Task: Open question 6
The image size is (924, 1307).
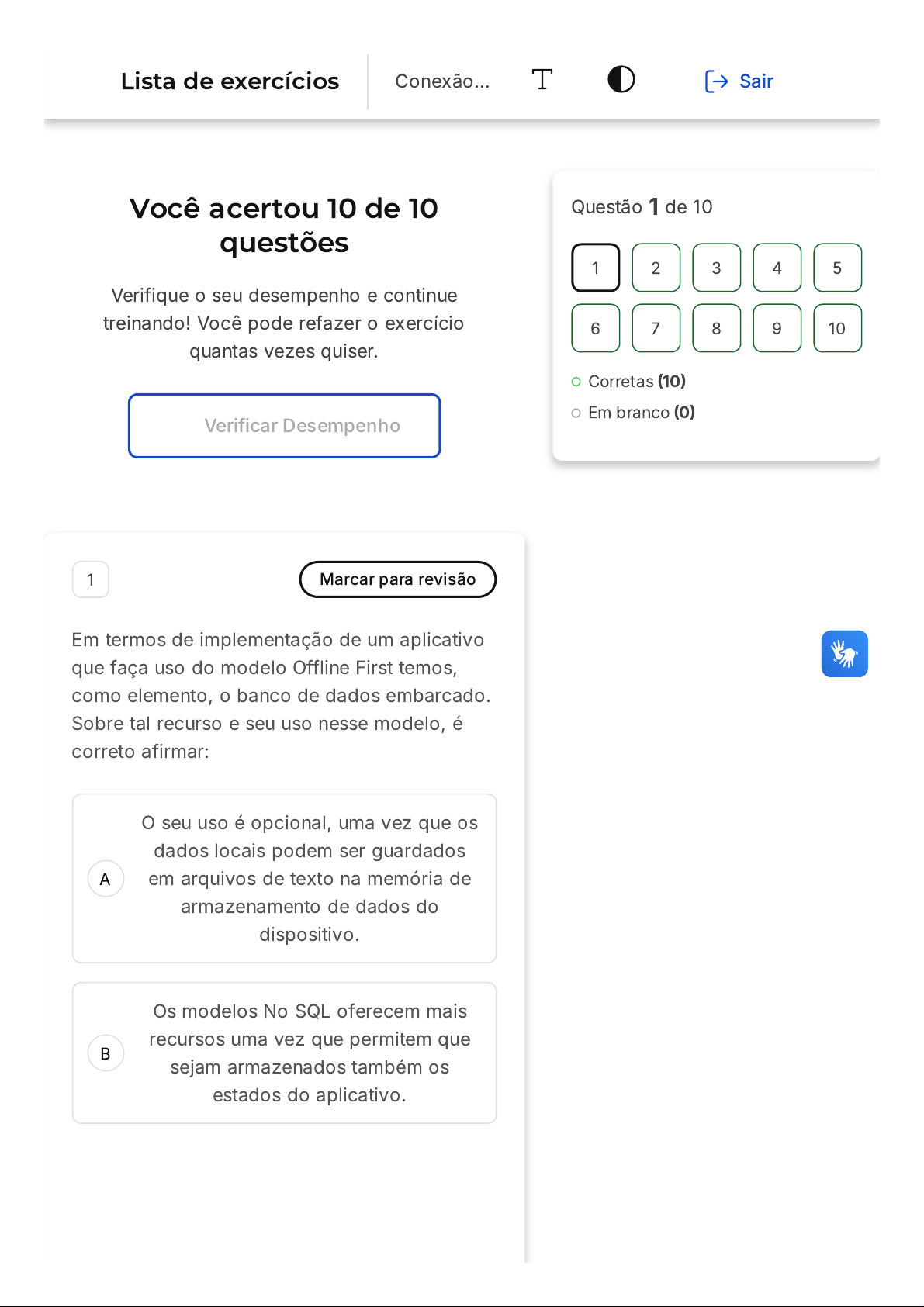Action: tap(596, 328)
